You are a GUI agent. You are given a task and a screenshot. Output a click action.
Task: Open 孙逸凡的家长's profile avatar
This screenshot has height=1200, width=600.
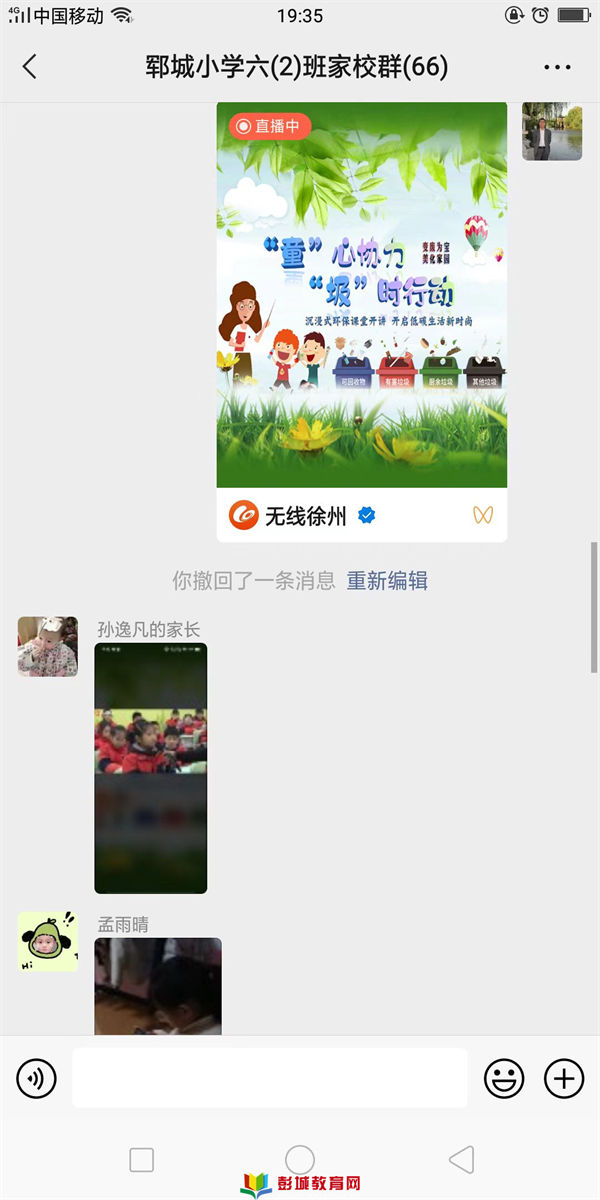pos(47,646)
